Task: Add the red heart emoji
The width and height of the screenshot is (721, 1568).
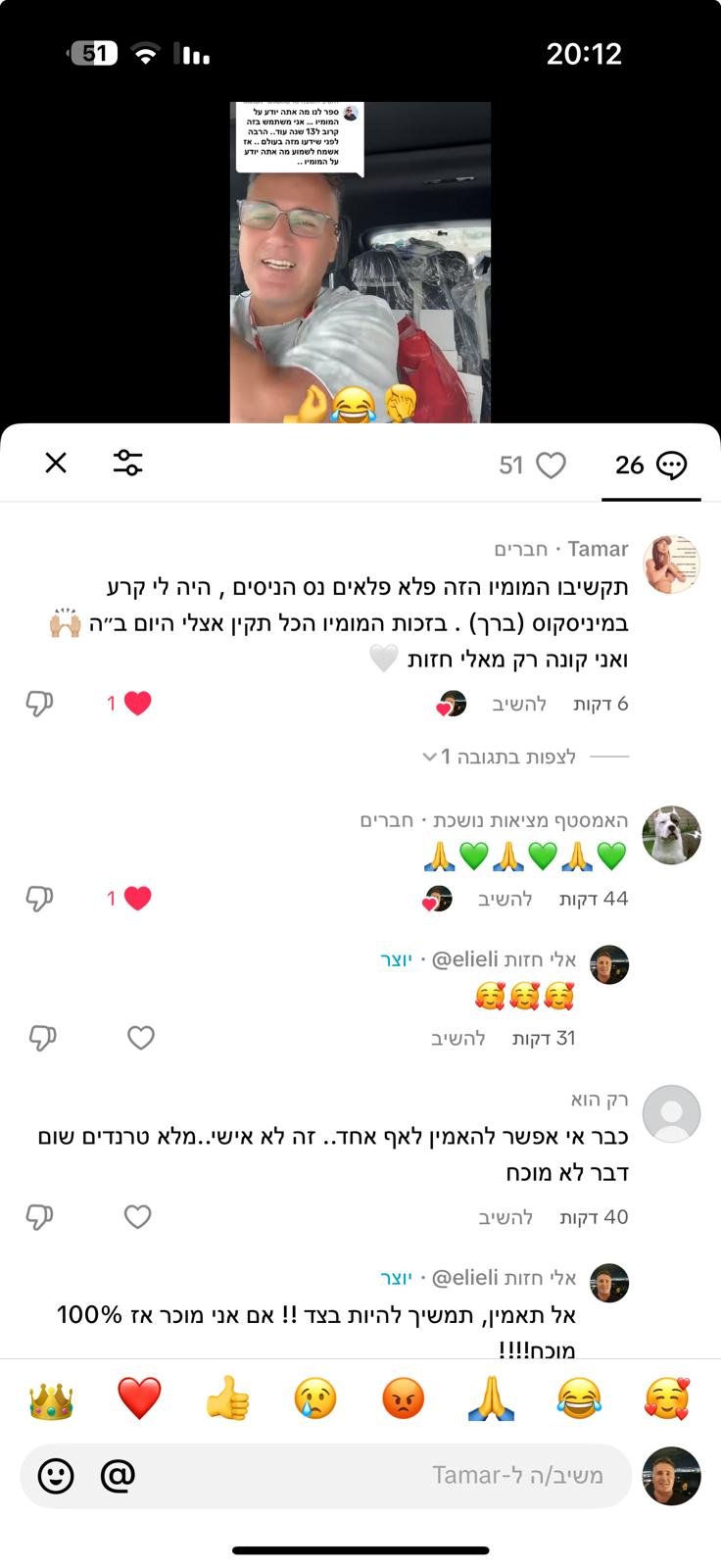Action: [x=139, y=1398]
